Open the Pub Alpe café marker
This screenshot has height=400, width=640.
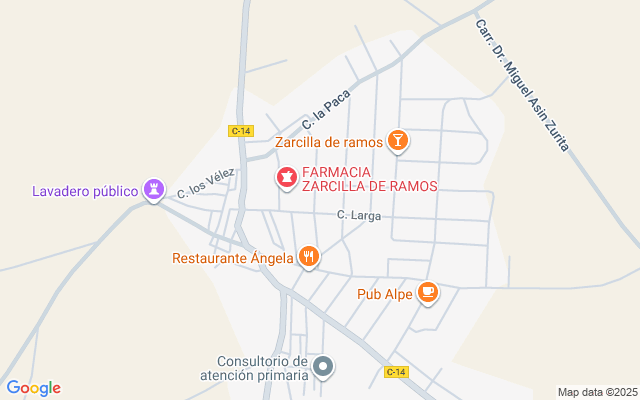pos(428,293)
